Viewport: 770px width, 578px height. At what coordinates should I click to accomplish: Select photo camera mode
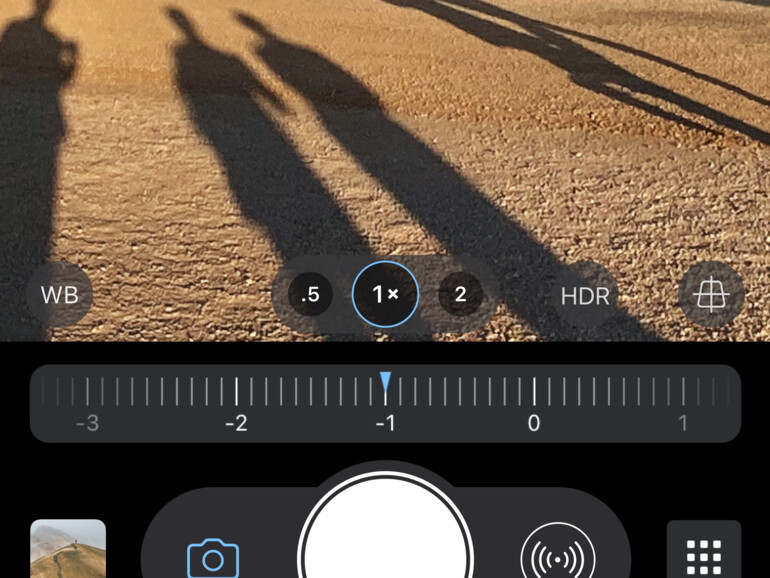point(213,558)
